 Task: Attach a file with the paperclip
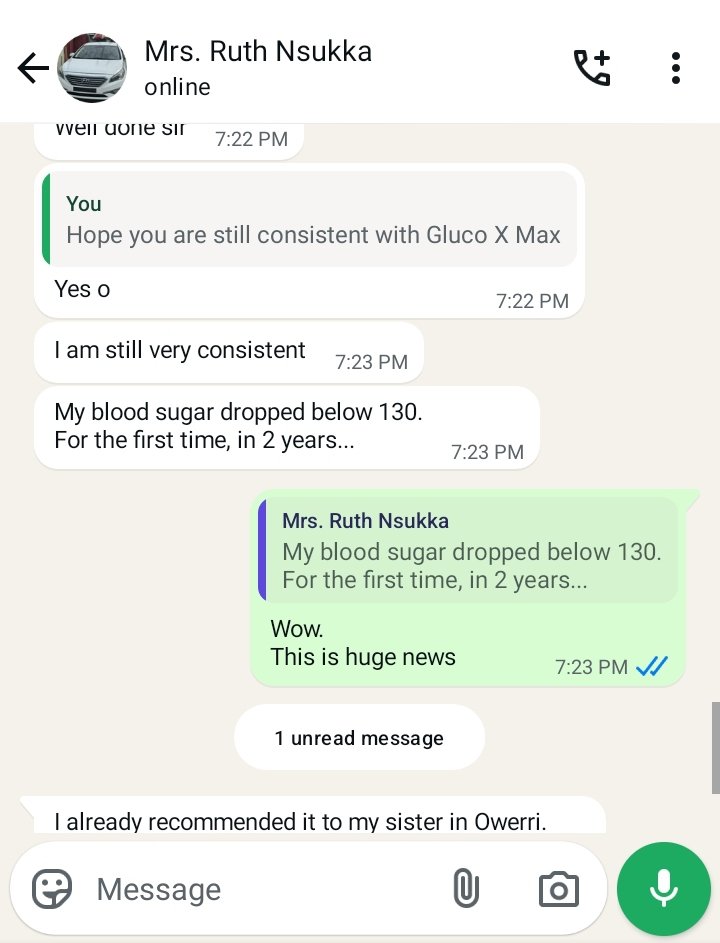pos(466,888)
